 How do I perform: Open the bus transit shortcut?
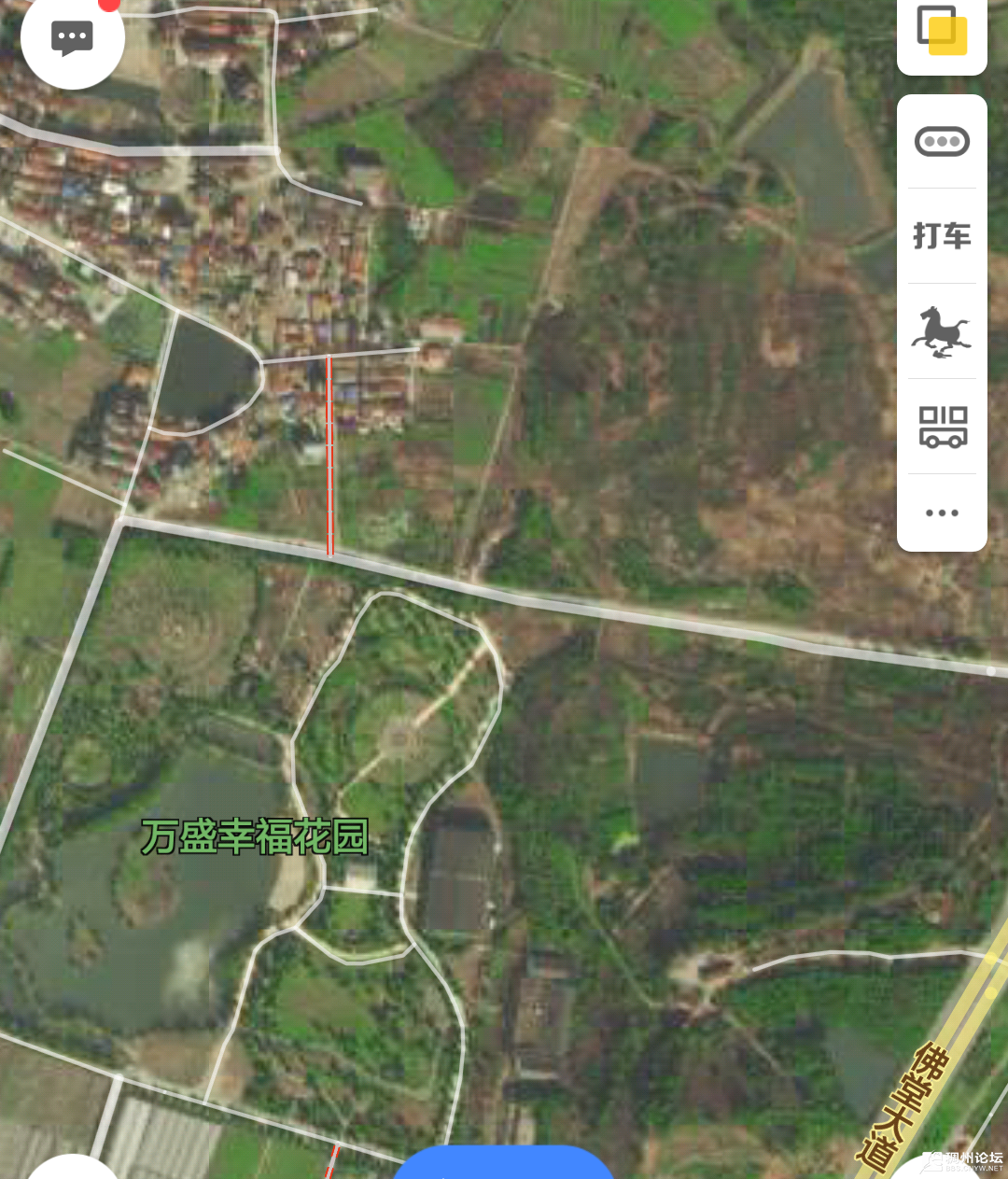[942, 427]
